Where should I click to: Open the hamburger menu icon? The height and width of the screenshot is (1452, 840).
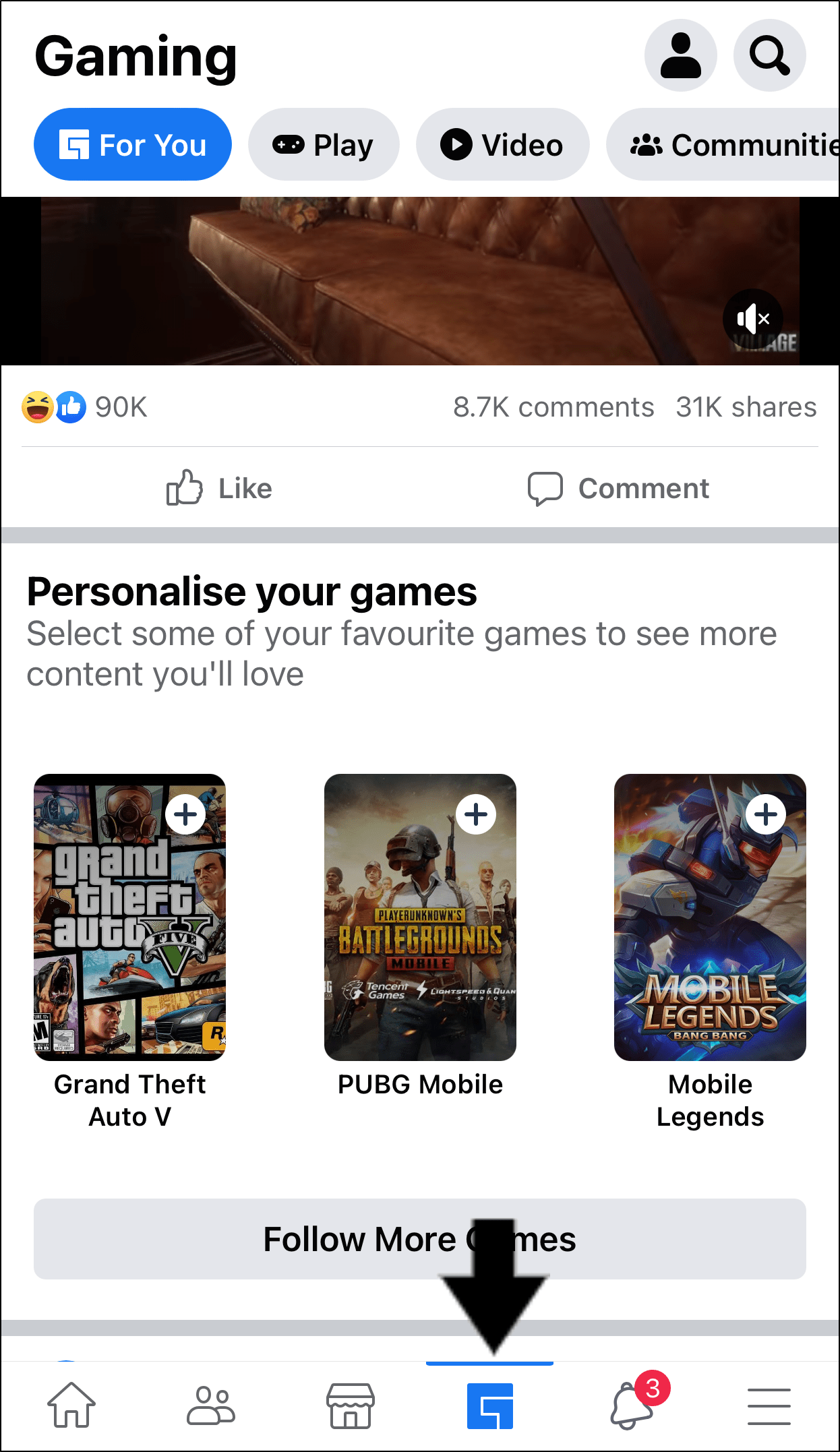(769, 1405)
